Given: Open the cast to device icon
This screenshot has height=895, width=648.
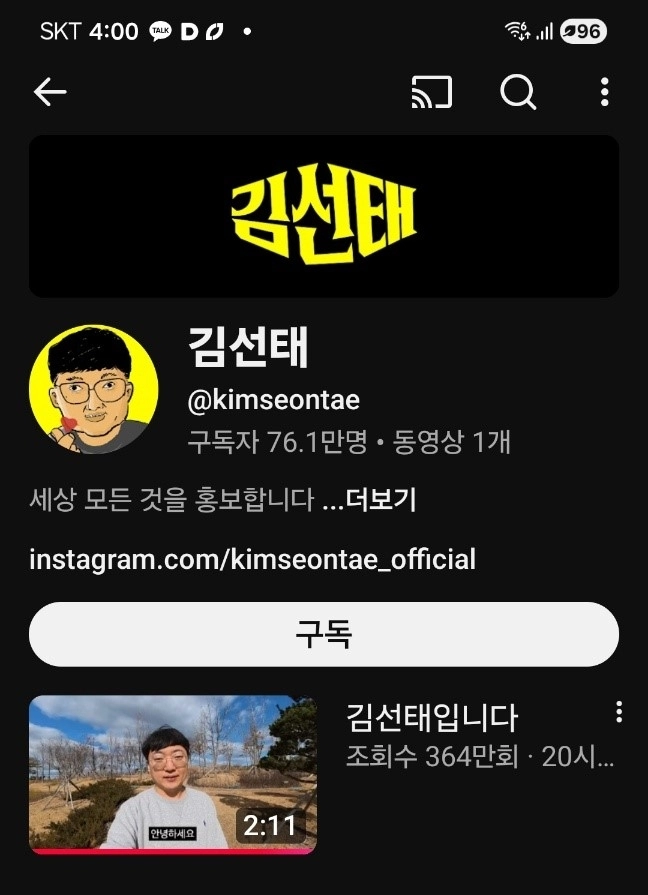Looking at the screenshot, I should click(x=431, y=92).
